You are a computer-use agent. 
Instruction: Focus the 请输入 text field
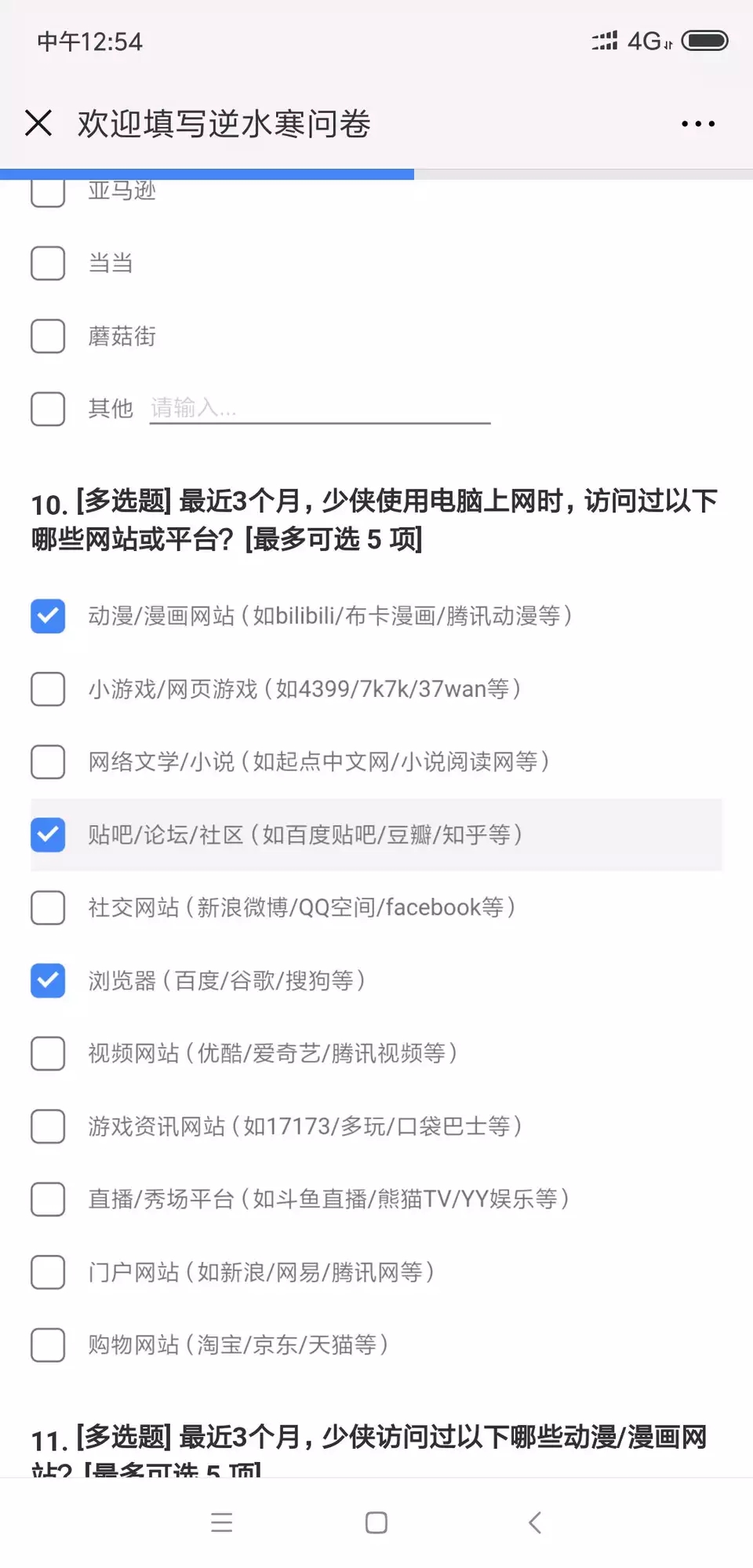click(319, 408)
